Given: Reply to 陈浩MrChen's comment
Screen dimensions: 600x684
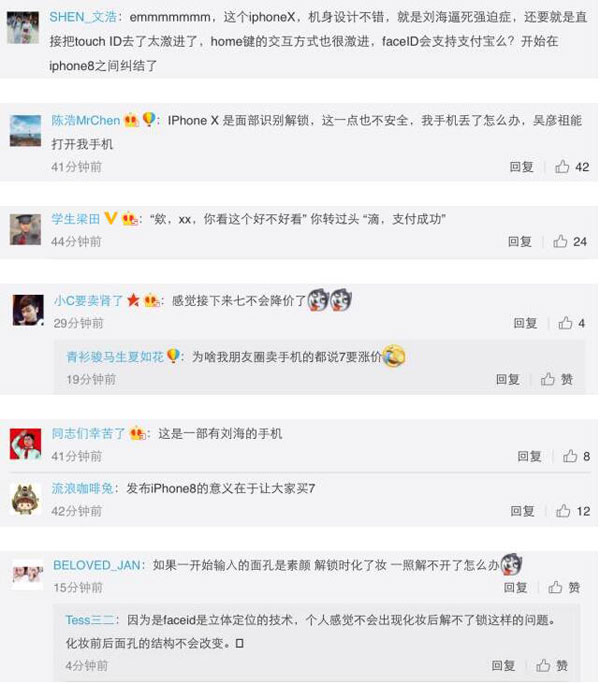Looking at the screenshot, I should pyautogui.click(x=521, y=167).
